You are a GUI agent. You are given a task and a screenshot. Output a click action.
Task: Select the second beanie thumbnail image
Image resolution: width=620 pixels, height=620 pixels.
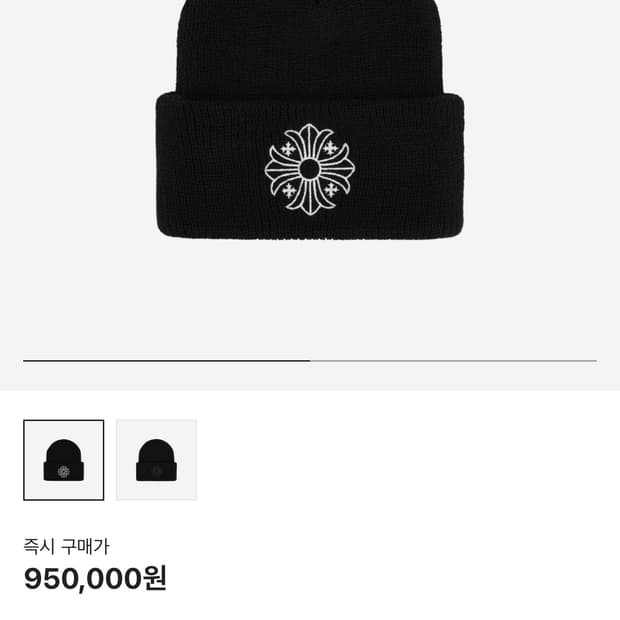click(156, 460)
